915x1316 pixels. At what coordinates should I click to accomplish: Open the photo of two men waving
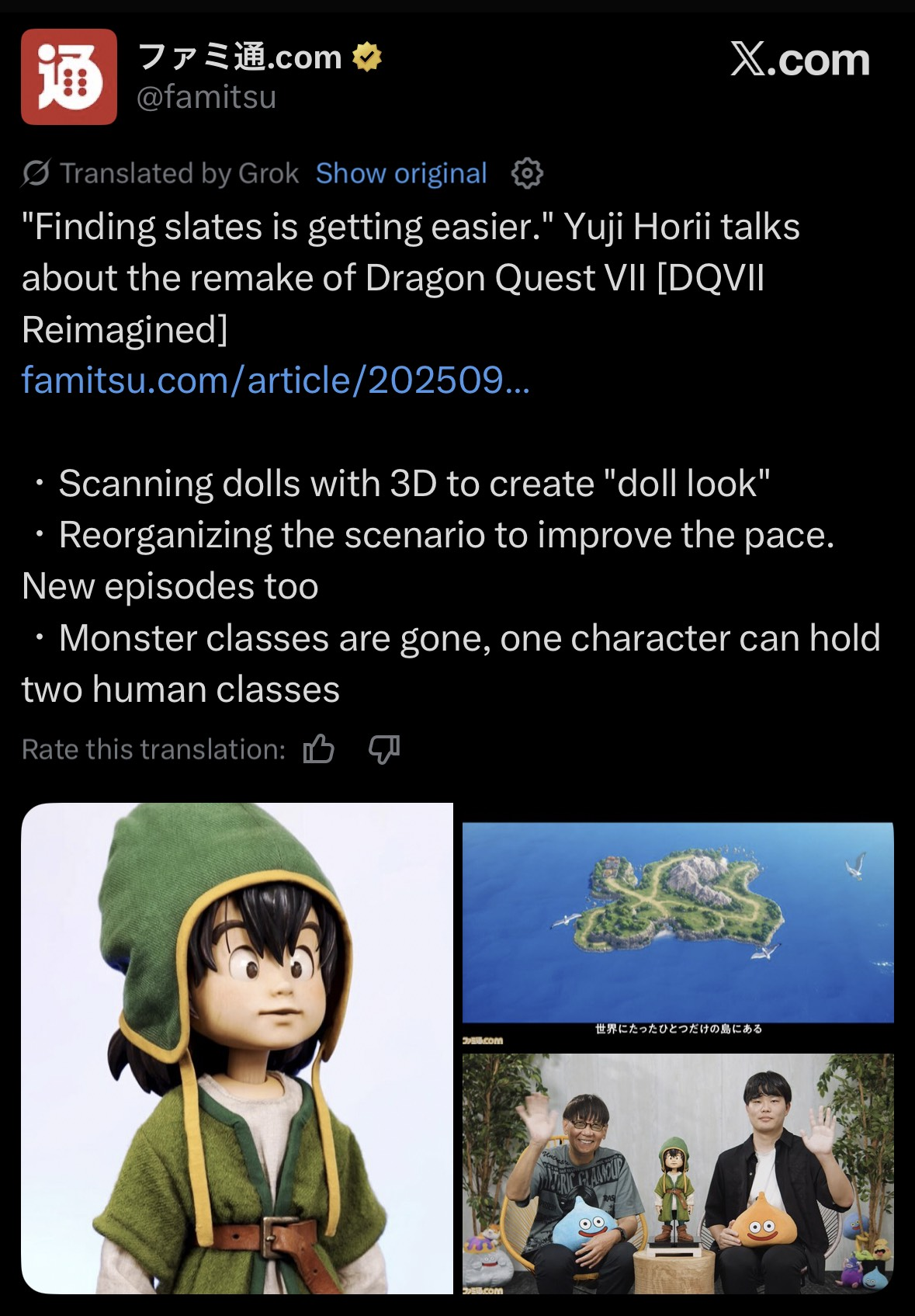678,1172
